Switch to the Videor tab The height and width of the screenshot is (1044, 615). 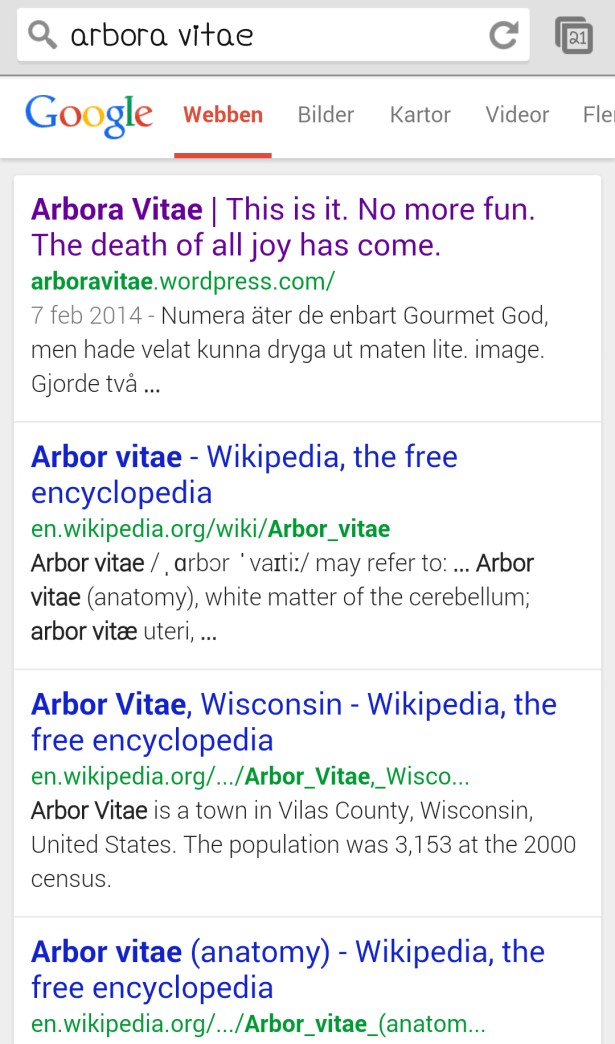point(517,115)
